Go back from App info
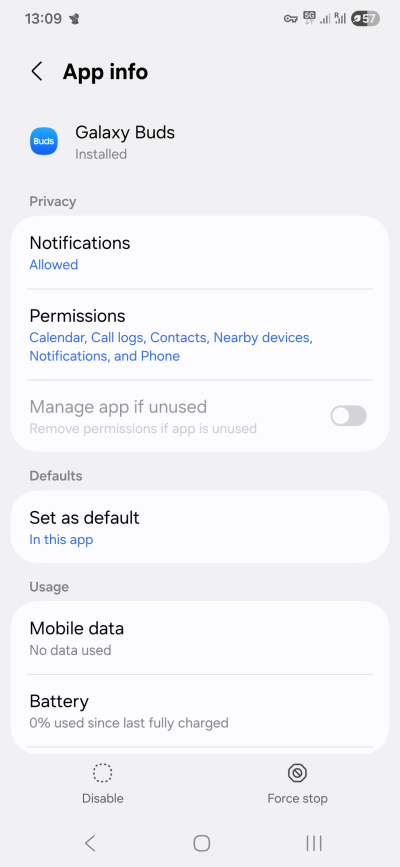Screen dimensions: 400x867 [x=37, y=72]
